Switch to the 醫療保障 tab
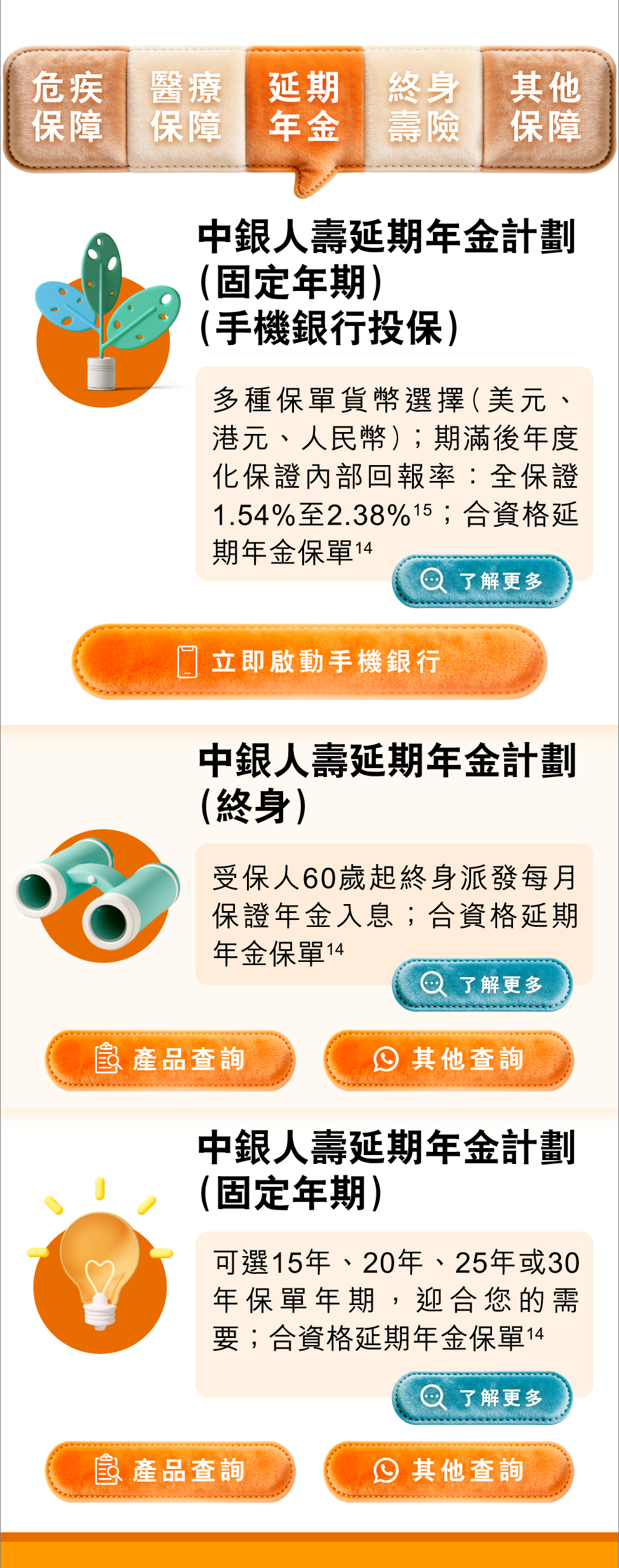Viewport: 619px width, 1568px height. [x=187, y=108]
